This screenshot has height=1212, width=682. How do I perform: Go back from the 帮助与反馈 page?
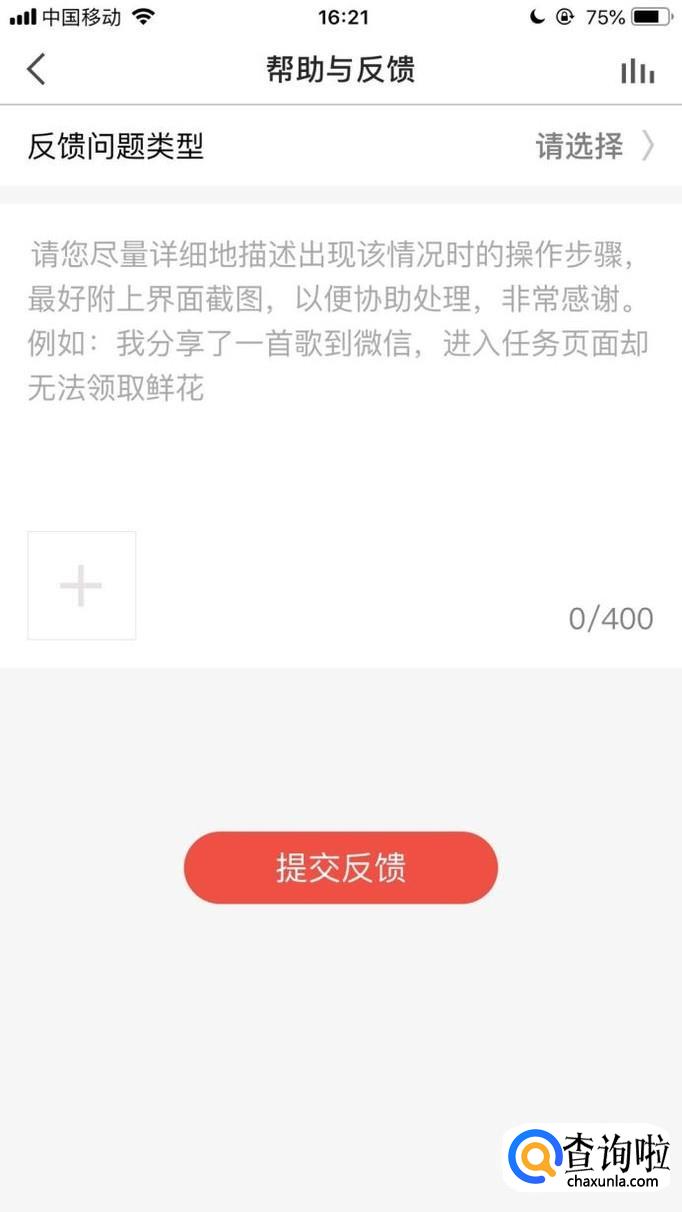[x=37, y=70]
